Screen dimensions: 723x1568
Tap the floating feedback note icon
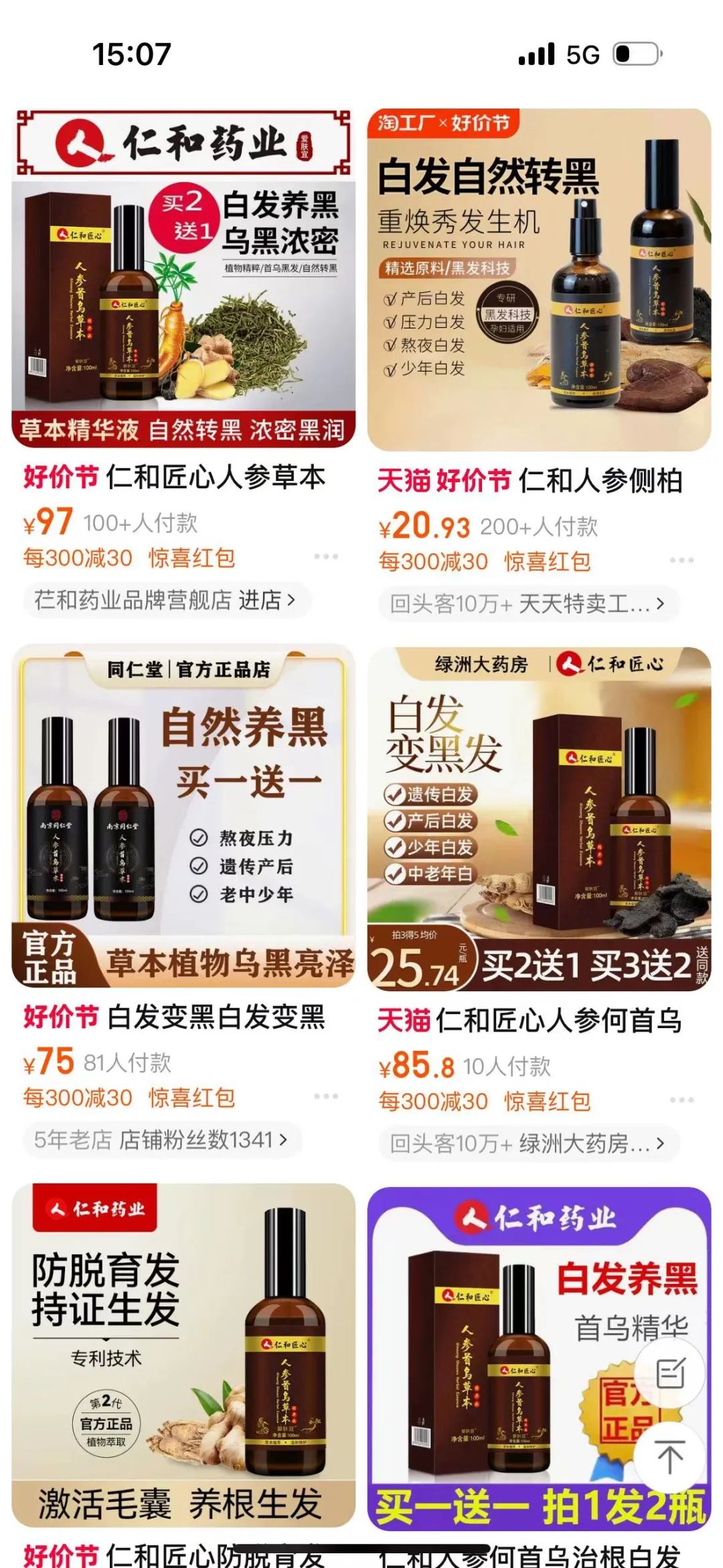click(670, 1372)
